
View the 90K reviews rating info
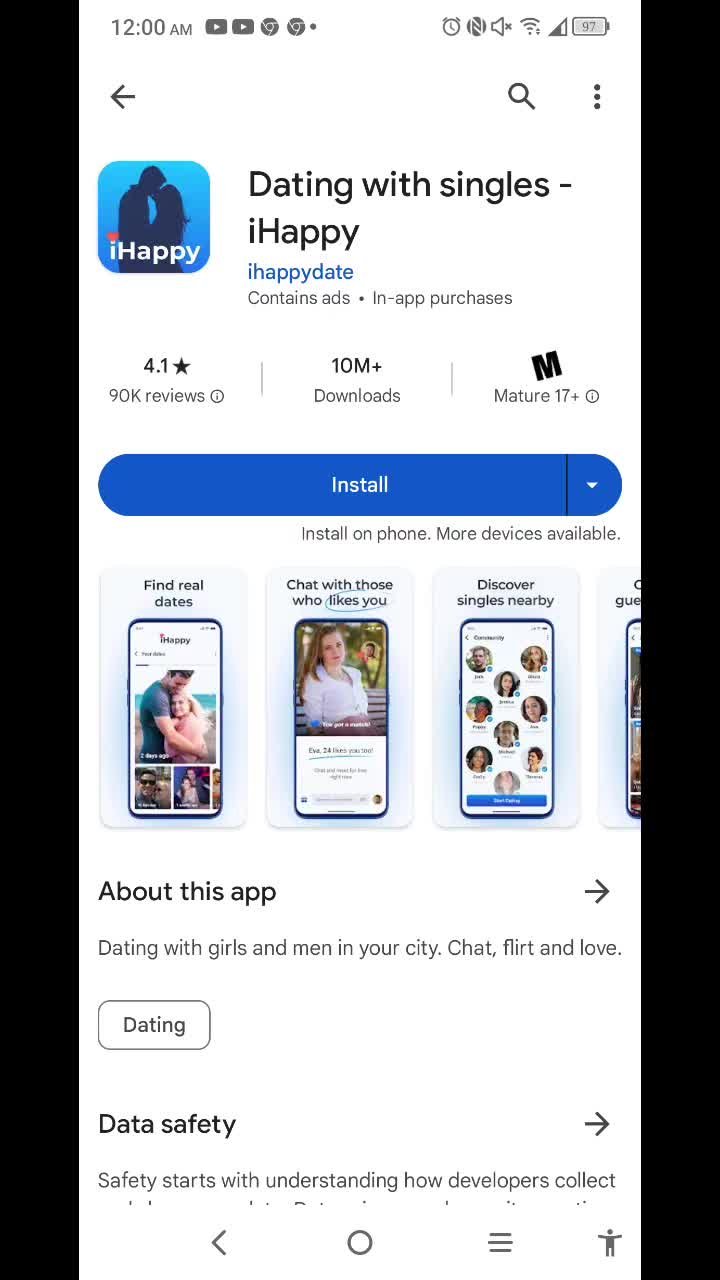(x=166, y=380)
